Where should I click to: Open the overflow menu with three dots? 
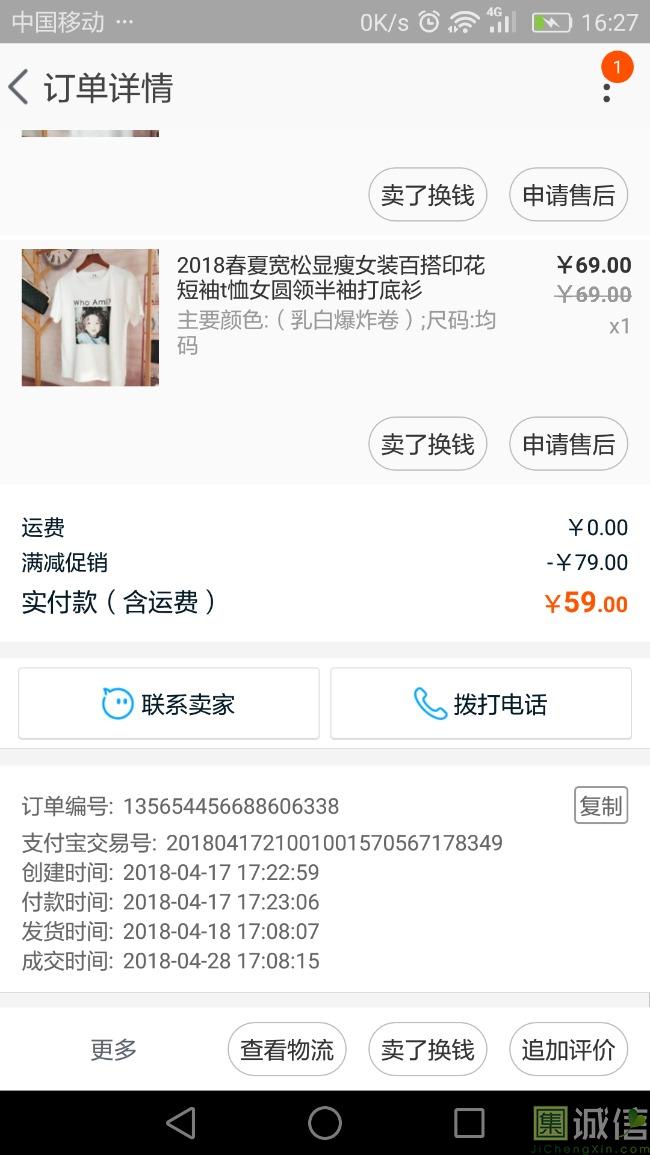[x=606, y=91]
